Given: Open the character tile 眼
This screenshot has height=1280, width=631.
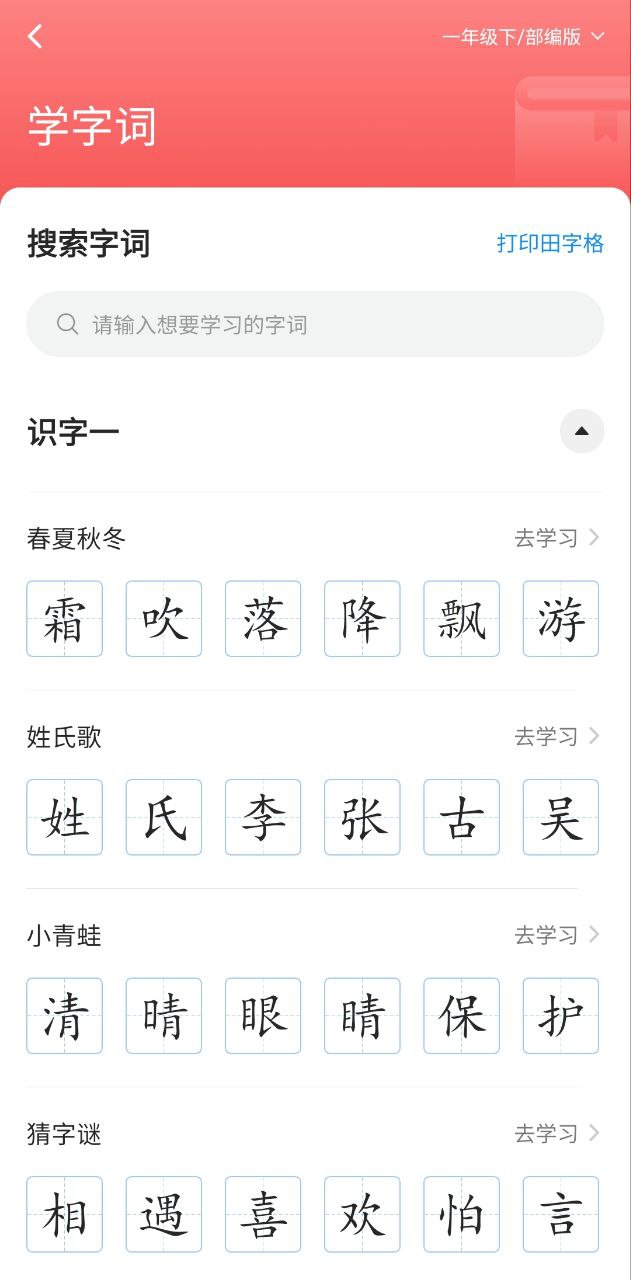Looking at the screenshot, I should [263, 1016].
